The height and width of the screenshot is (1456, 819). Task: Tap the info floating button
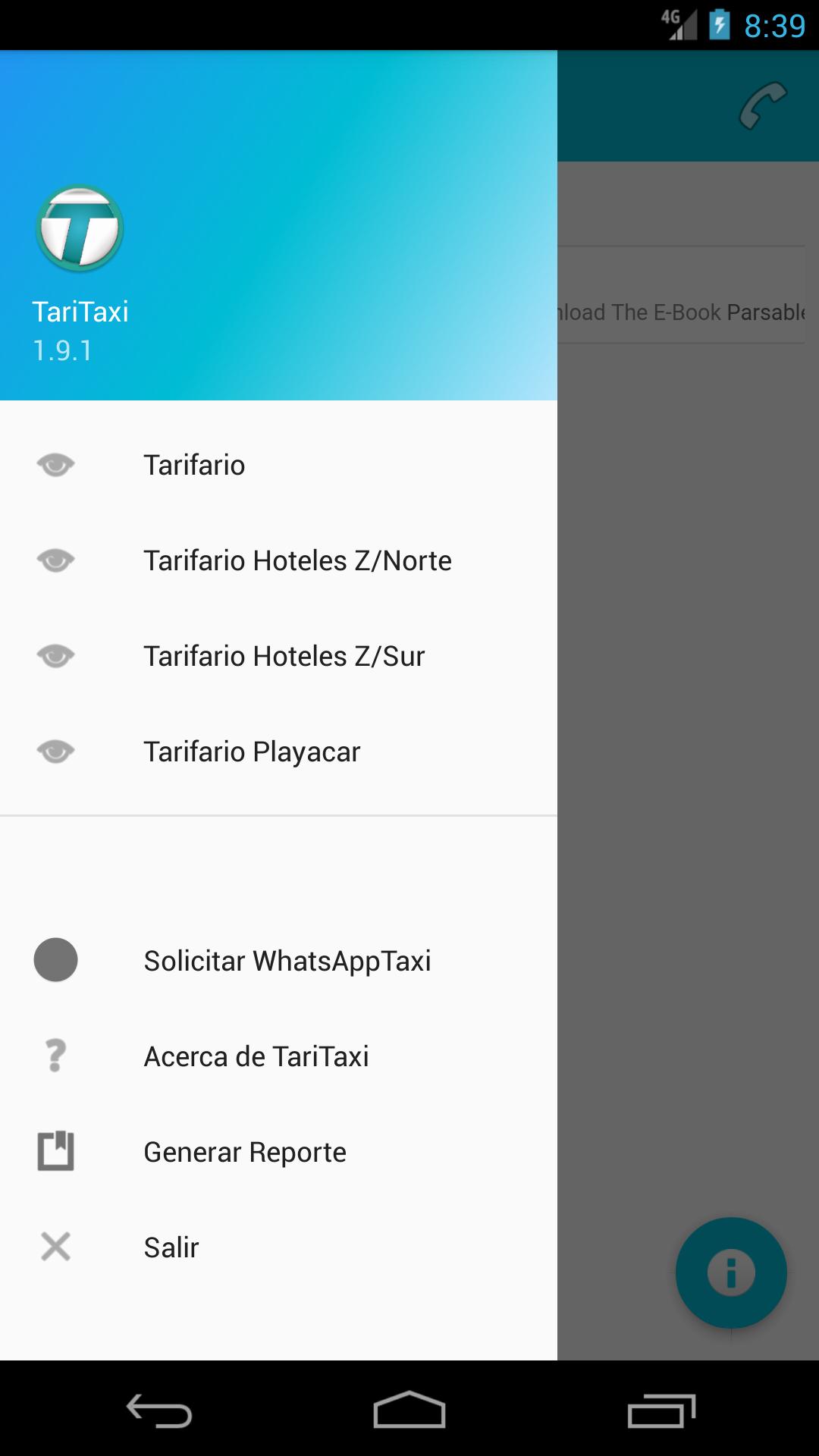click(730, 1272)
